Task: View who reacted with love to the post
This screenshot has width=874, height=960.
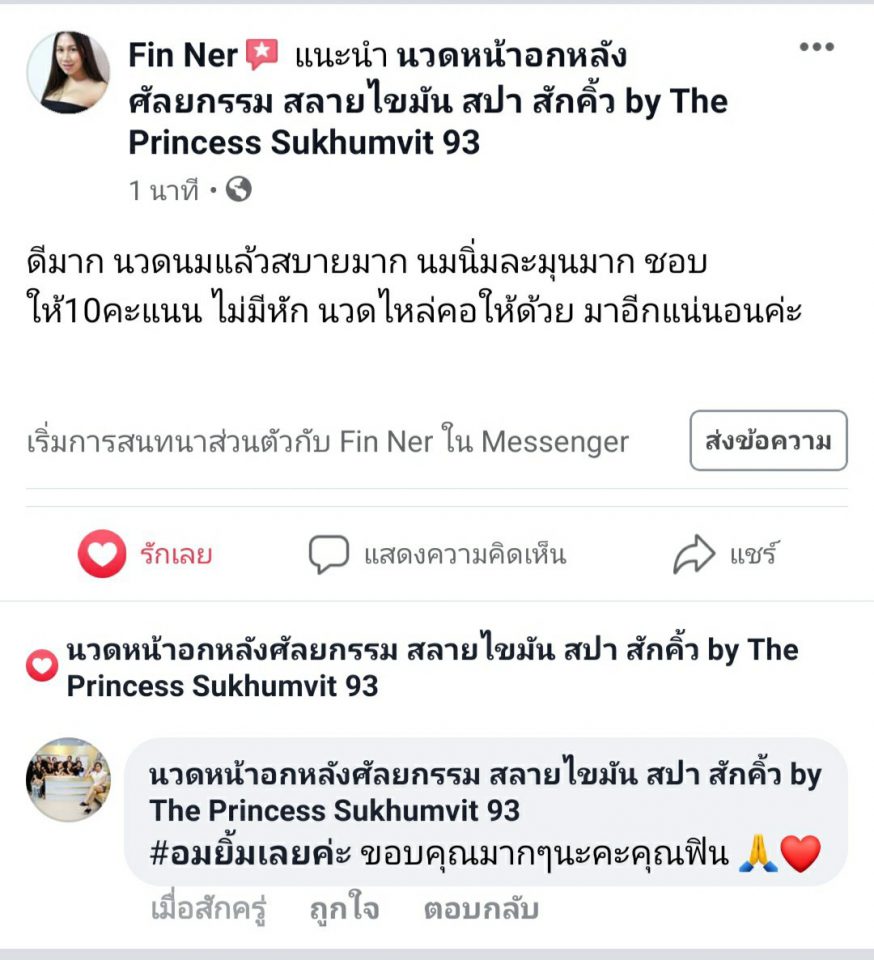Action: [42, 666]
